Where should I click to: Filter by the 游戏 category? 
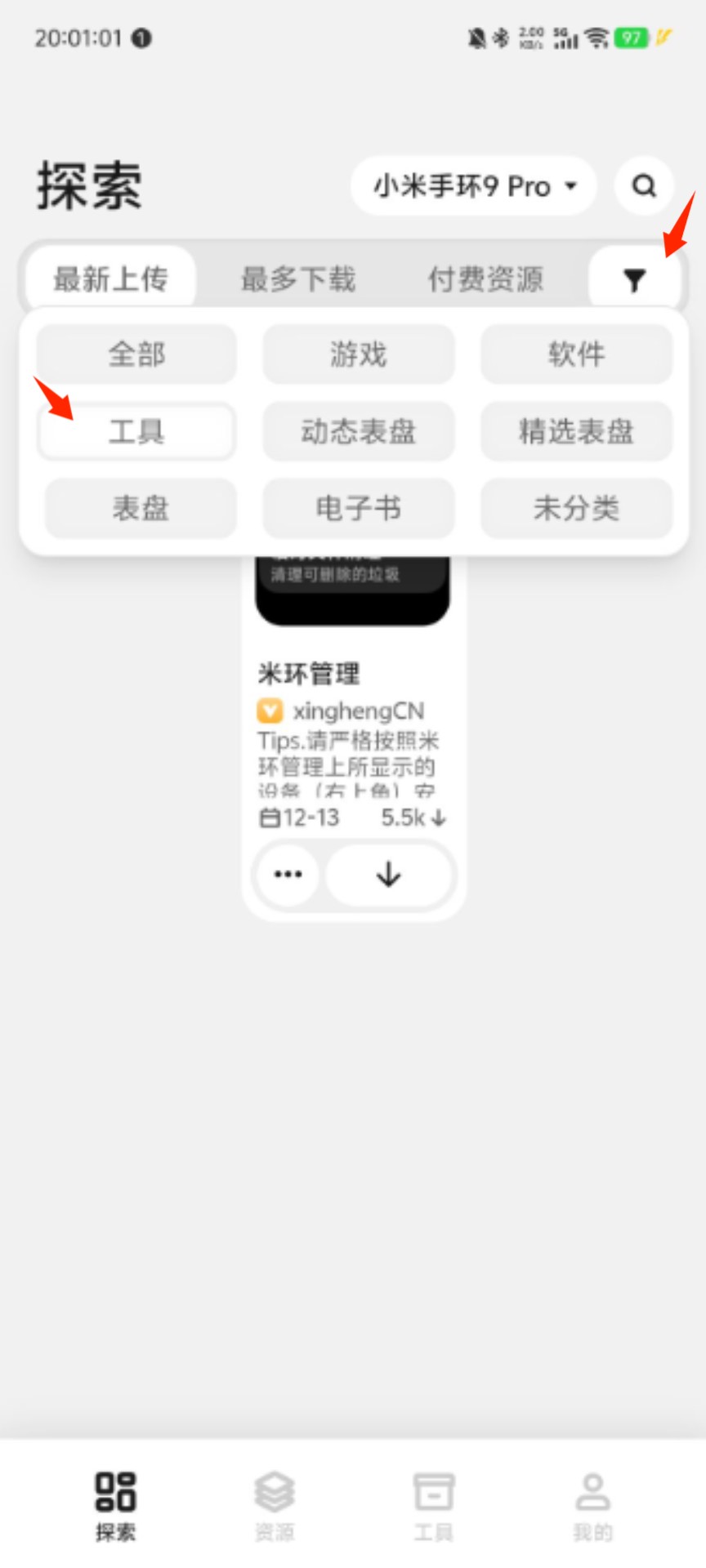tap(358, 354)
